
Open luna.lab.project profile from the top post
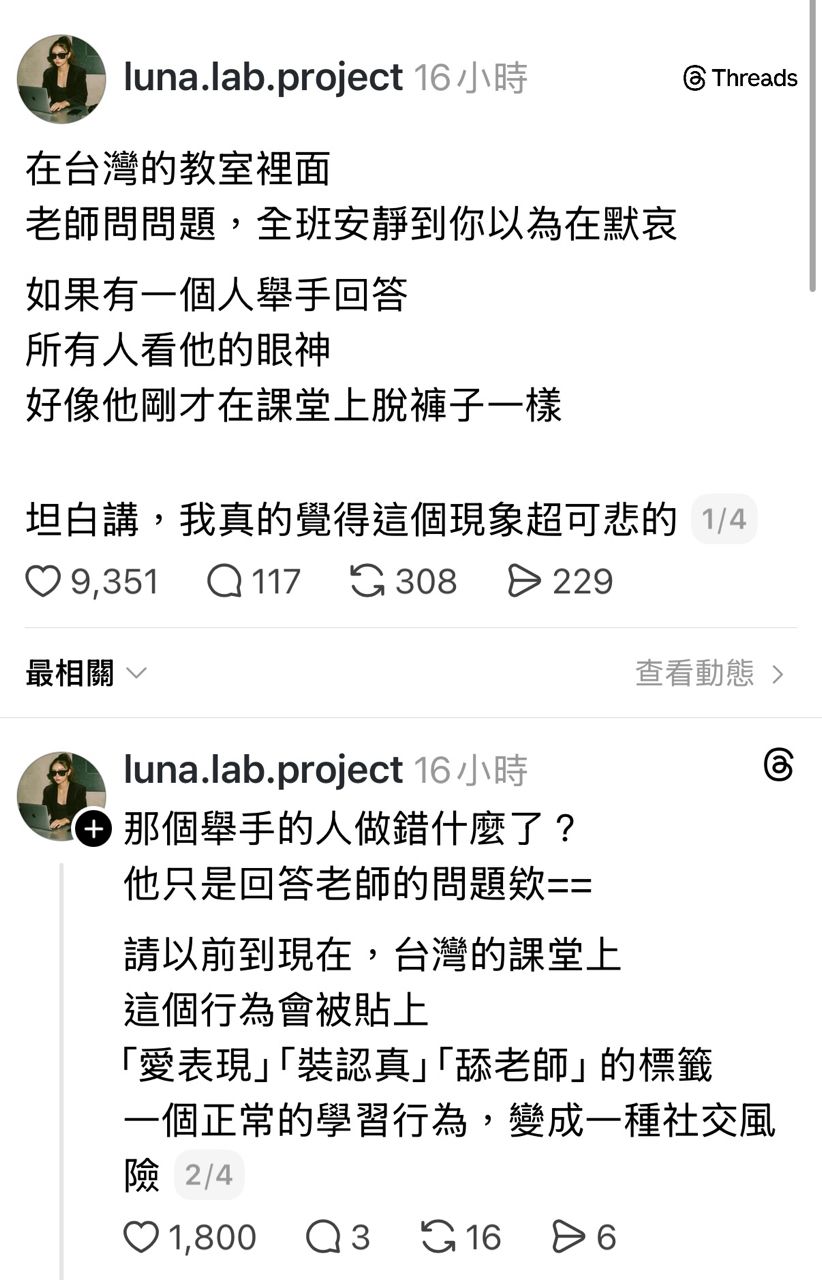(x=263, y=77)
